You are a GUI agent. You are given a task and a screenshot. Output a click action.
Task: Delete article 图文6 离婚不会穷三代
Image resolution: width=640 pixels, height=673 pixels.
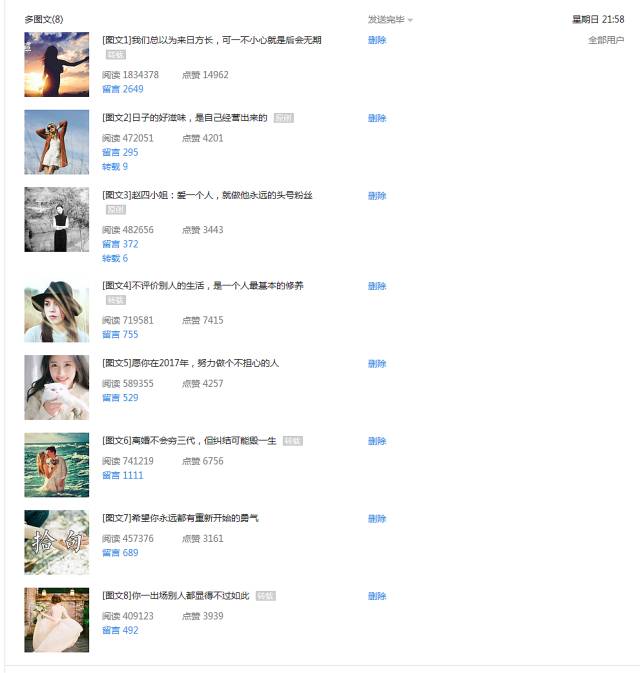click(376, 441)
